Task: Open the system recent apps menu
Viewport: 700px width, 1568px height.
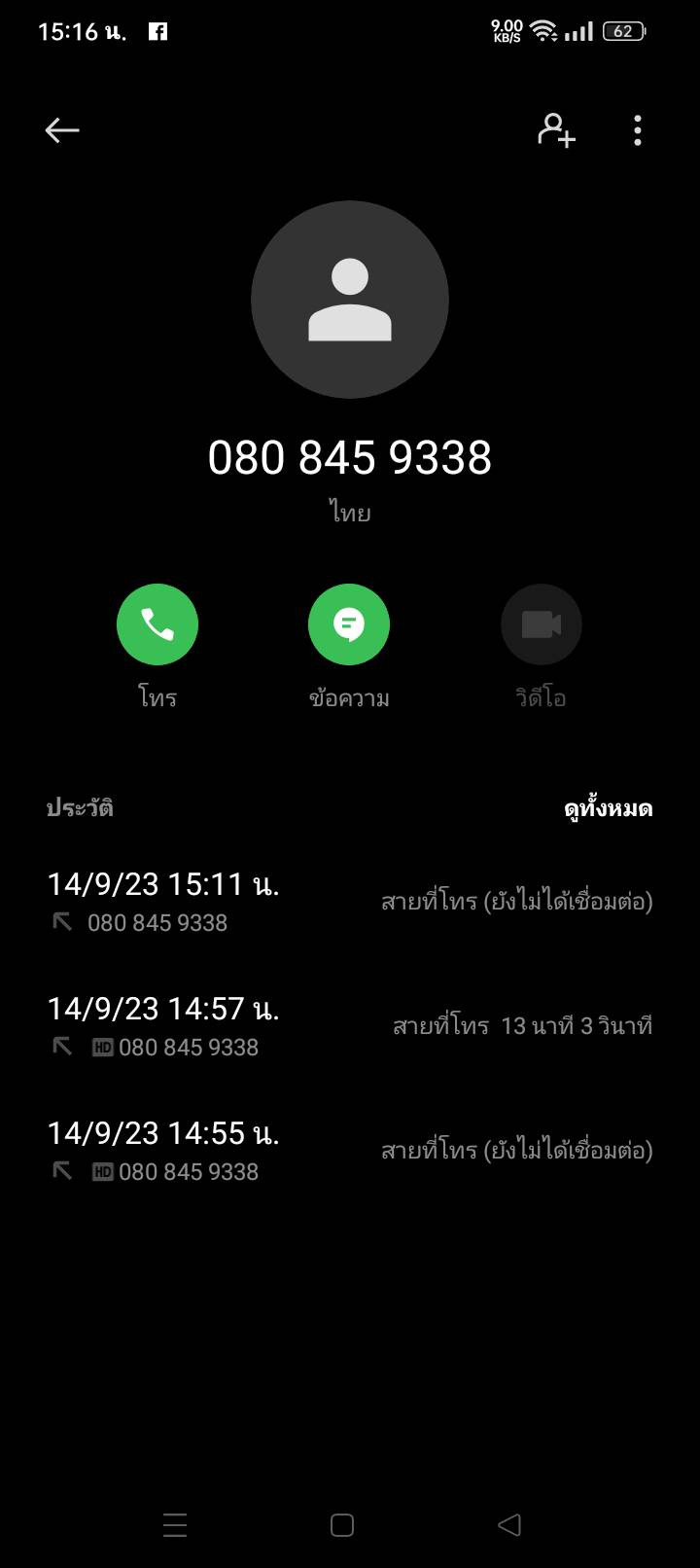Action: click(x=175, y=1524)
